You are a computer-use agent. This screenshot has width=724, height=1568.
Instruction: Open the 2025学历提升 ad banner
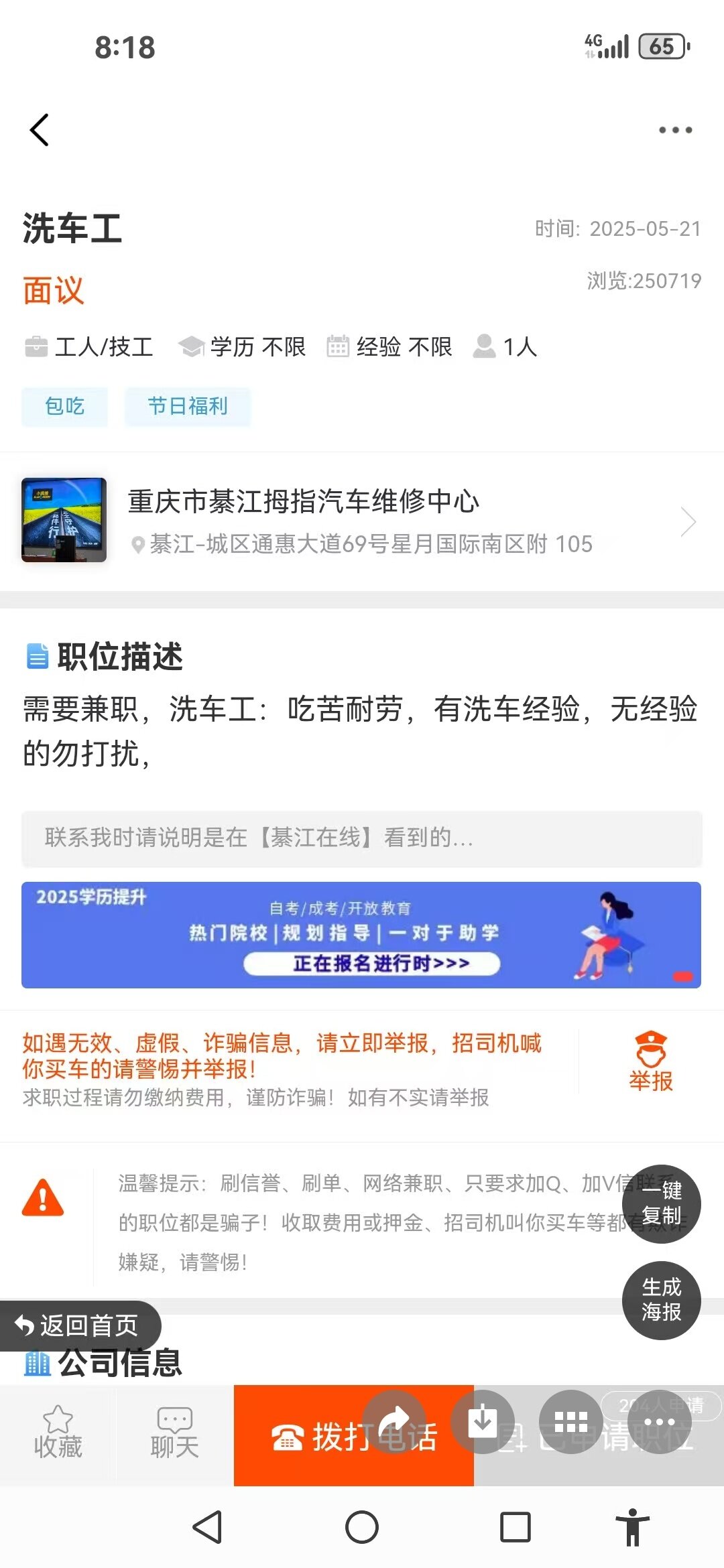click(x=361, y=935)
